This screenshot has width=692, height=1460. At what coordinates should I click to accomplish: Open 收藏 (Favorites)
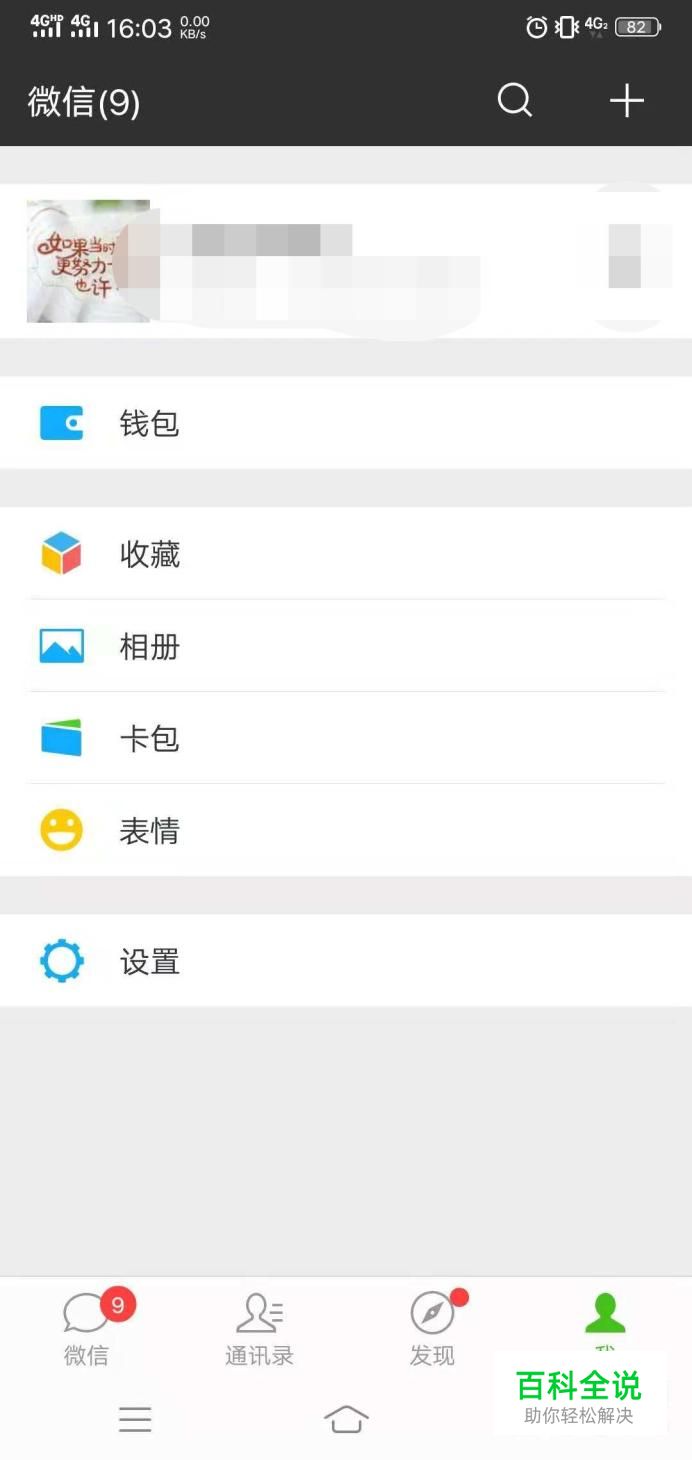pos(346,554)
